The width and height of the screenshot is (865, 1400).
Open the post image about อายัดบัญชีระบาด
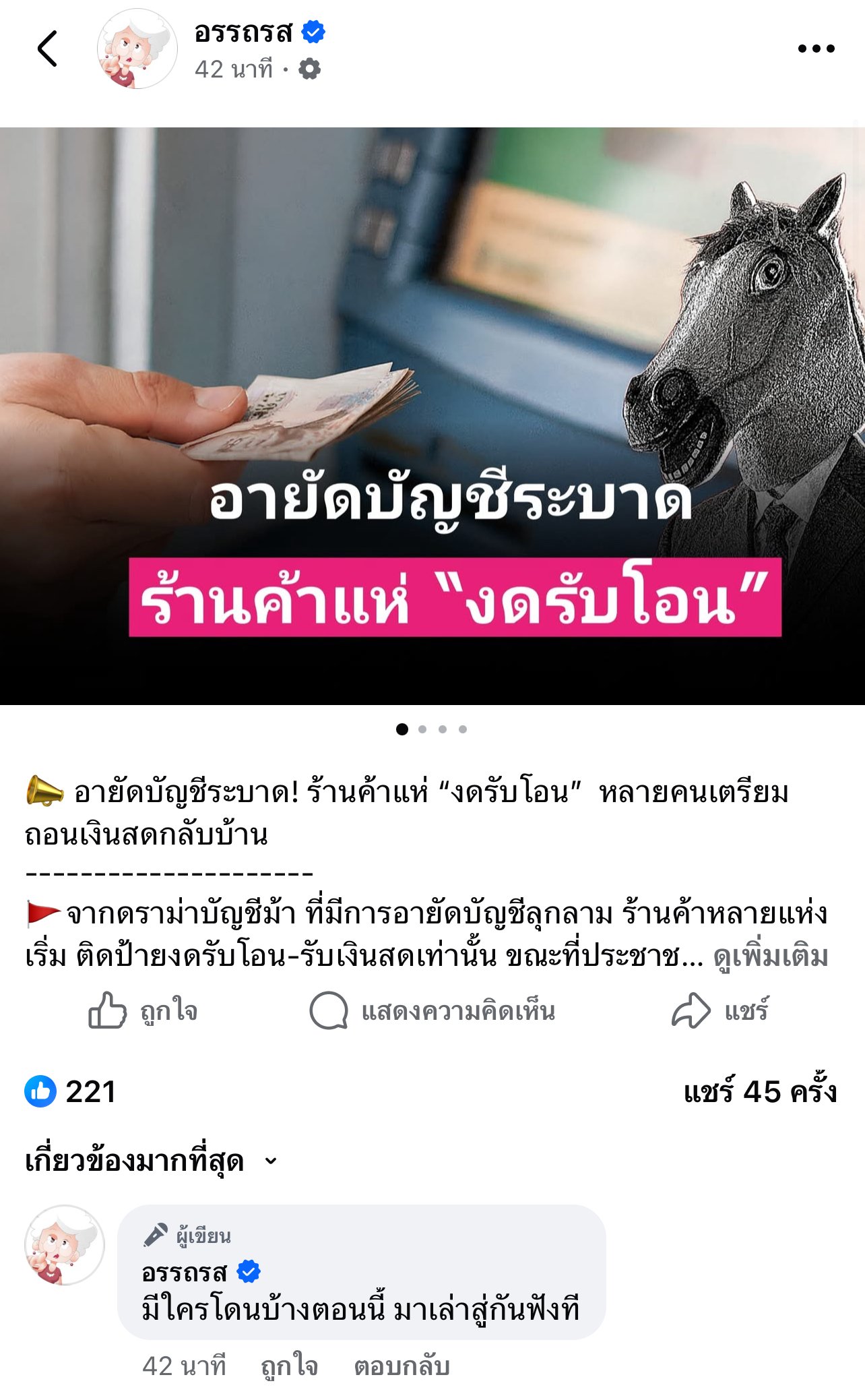[x=433, y=415]
